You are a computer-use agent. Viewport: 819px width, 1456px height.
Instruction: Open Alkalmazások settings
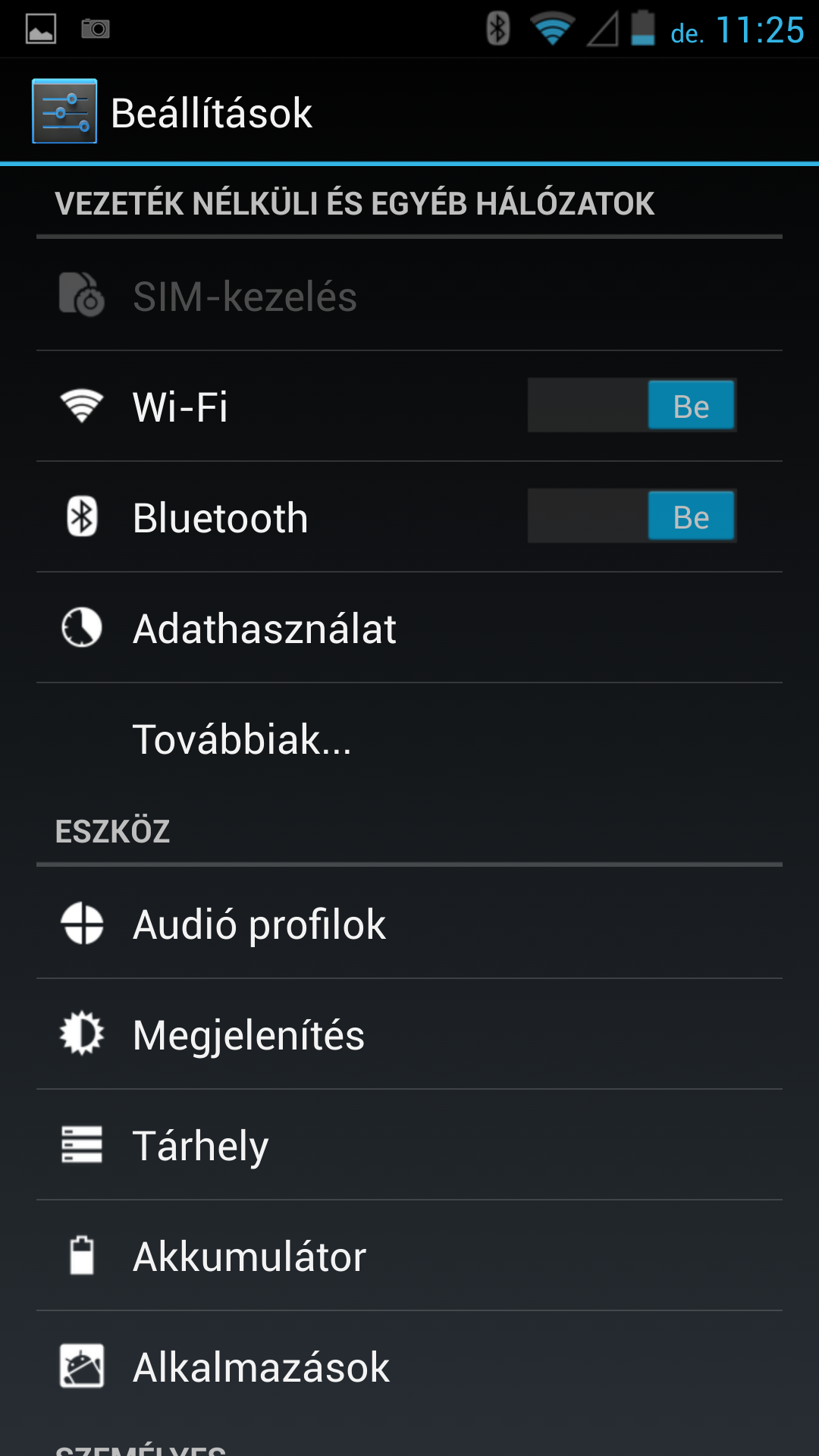(261, 1367)
